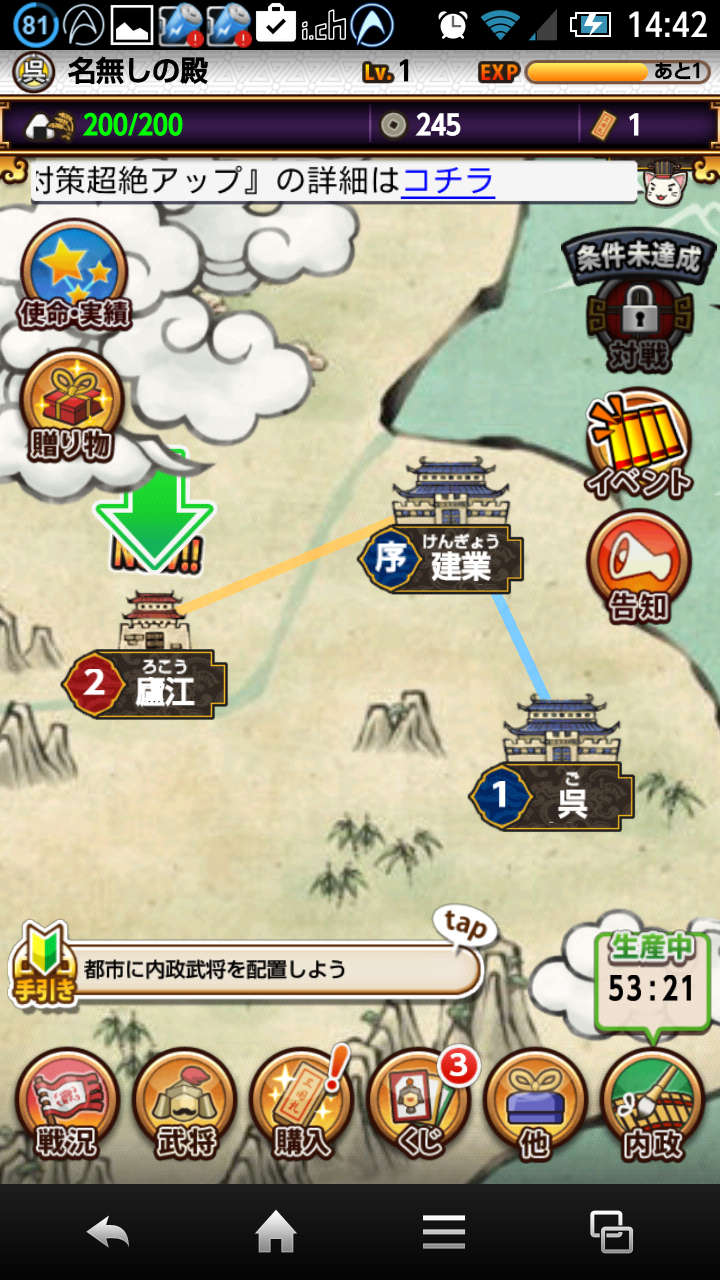Open the 告知 announcements button
The height and width of the screenshot is (1280, 720).
click(638, 567)
